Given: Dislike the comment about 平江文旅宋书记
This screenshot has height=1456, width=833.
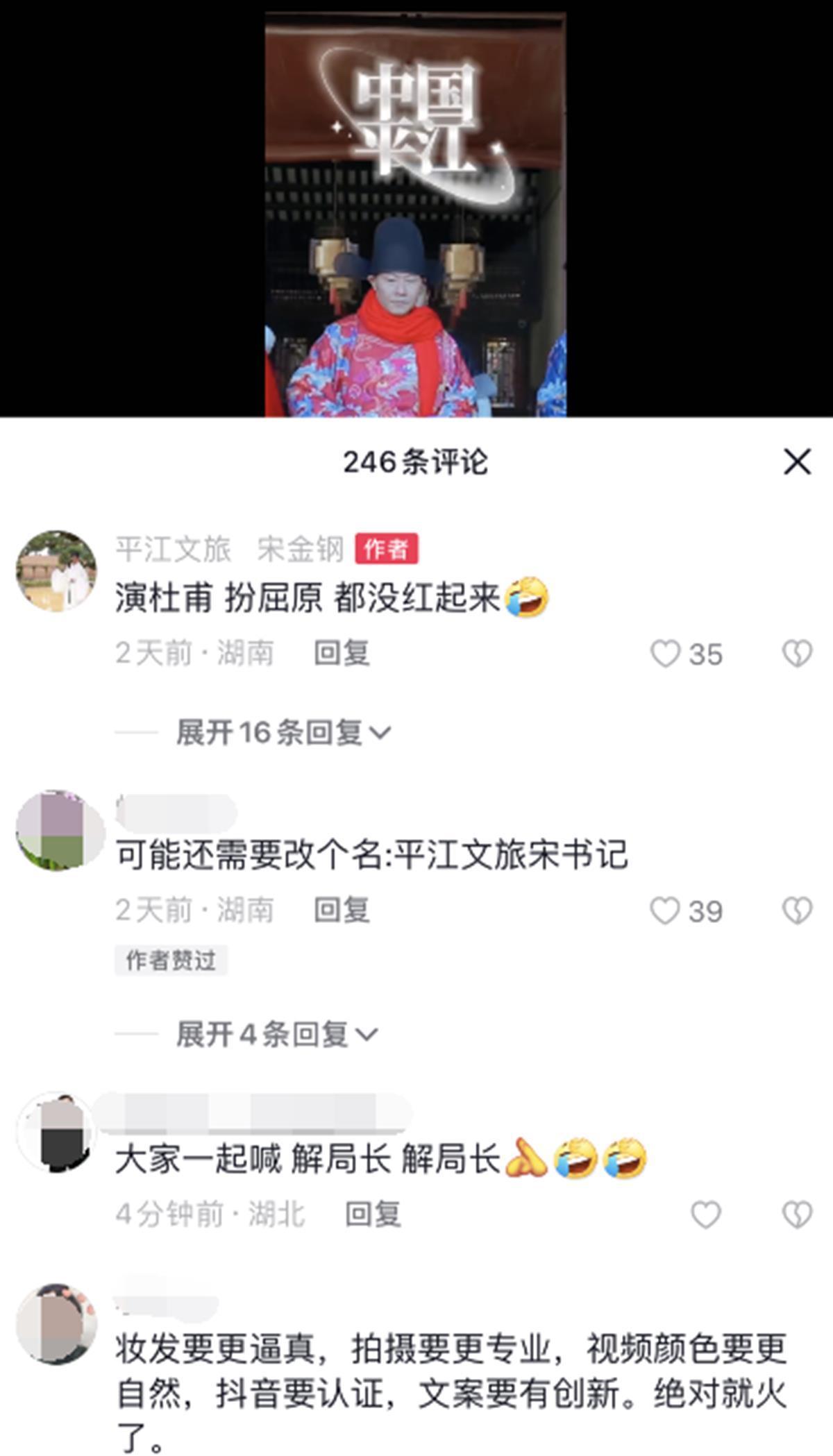Looking at the screenshot, I should [797, 911].
